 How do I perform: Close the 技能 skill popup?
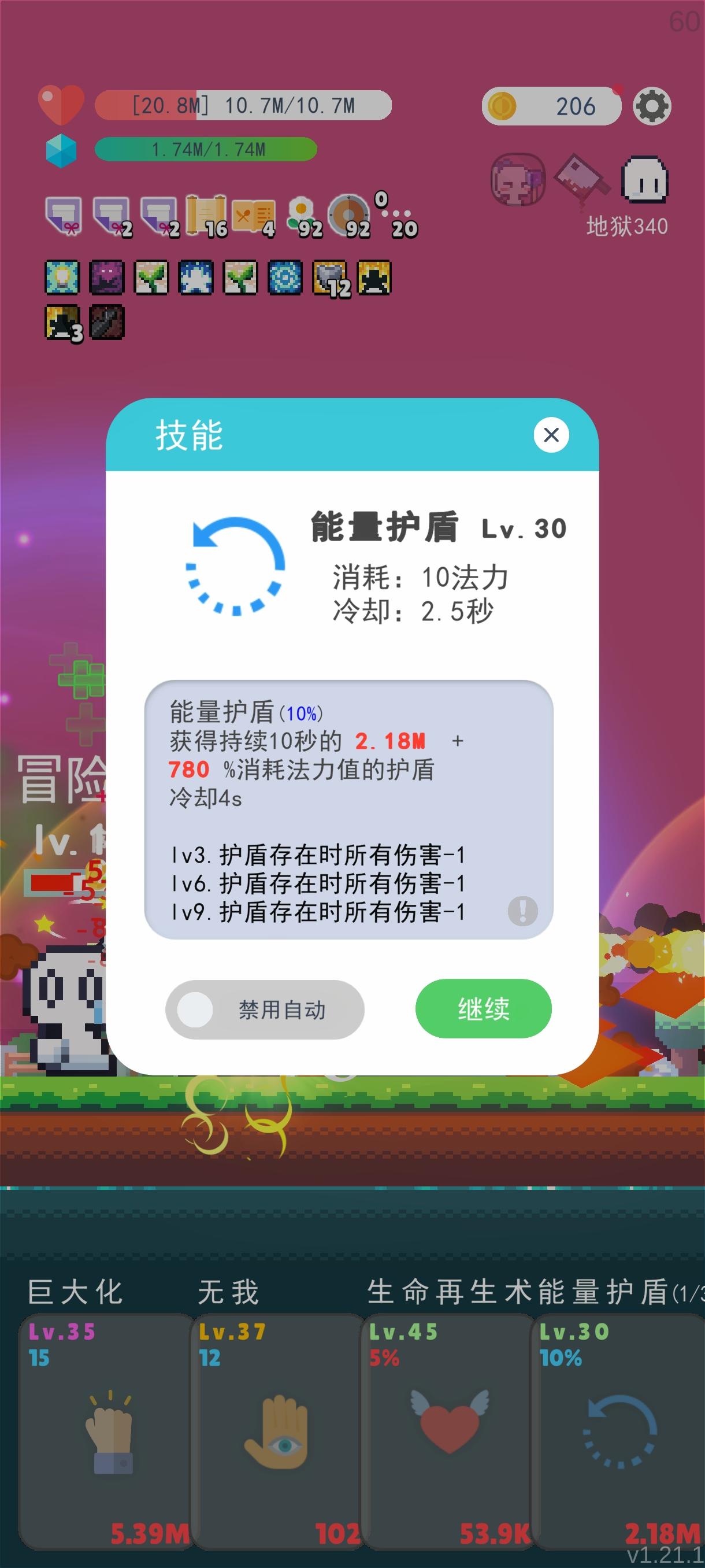pyautogui.click(x=551, y=435)
